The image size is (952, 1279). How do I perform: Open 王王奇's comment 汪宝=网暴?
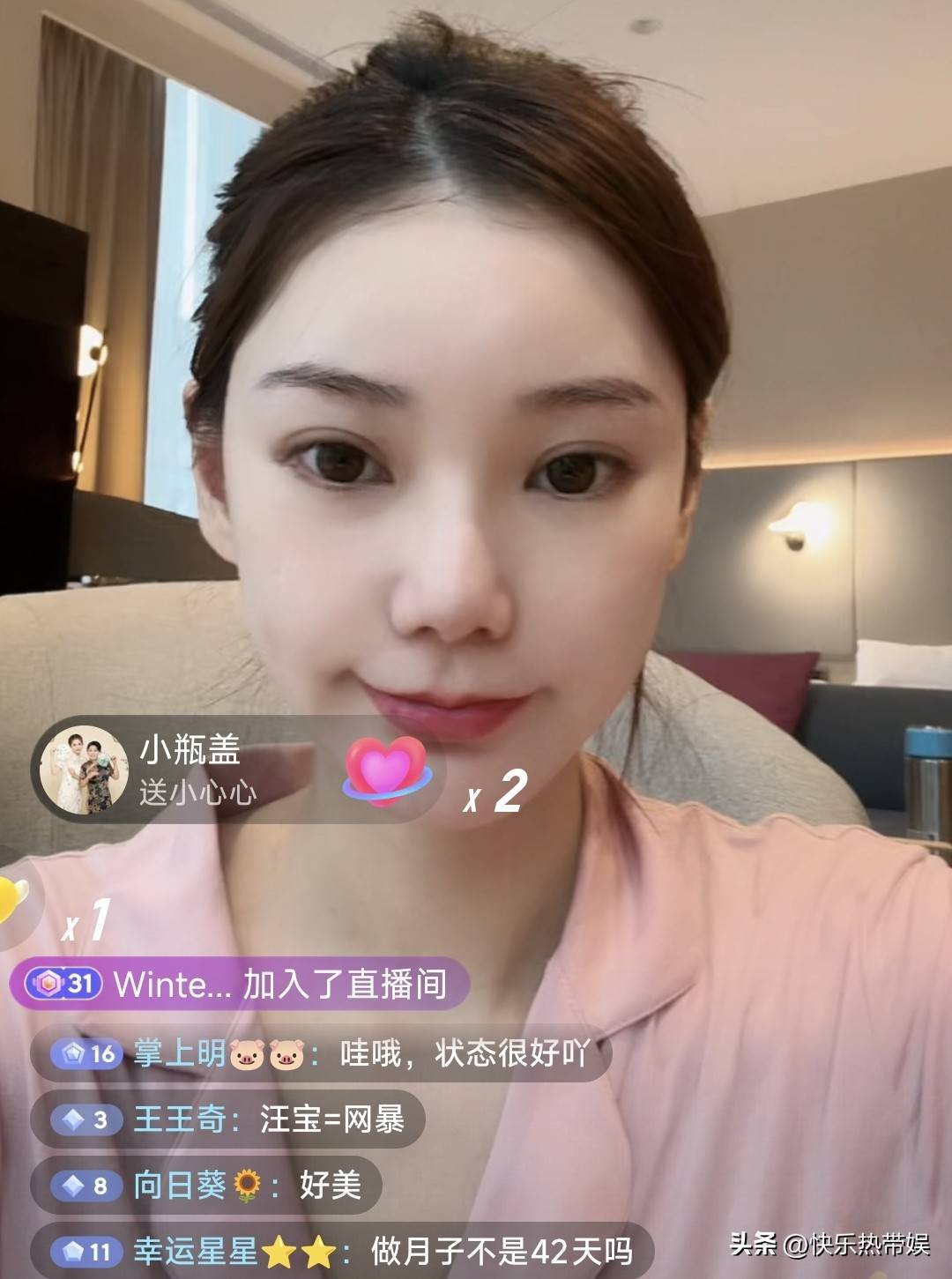coord(227,1119)
